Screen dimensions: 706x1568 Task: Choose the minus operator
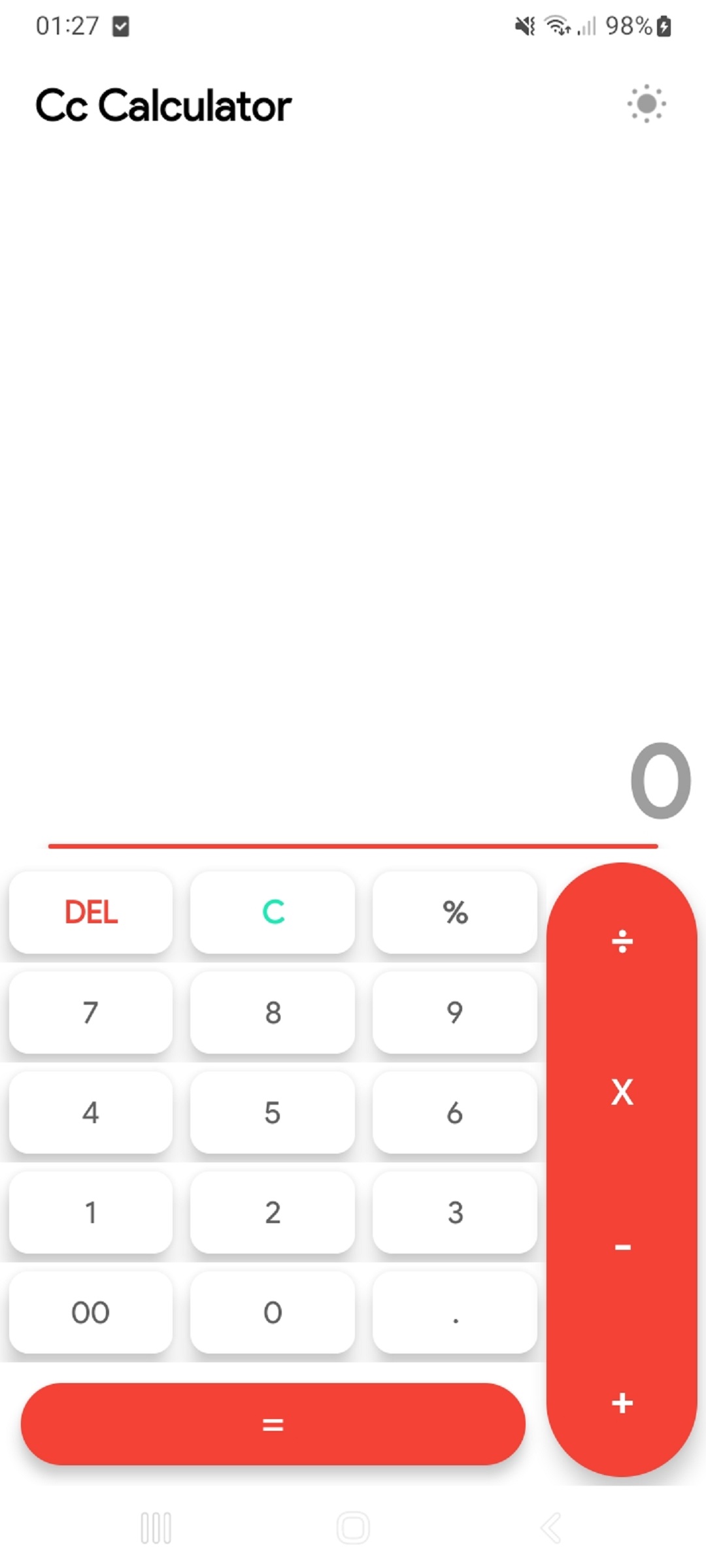[x=622, y=1247]
